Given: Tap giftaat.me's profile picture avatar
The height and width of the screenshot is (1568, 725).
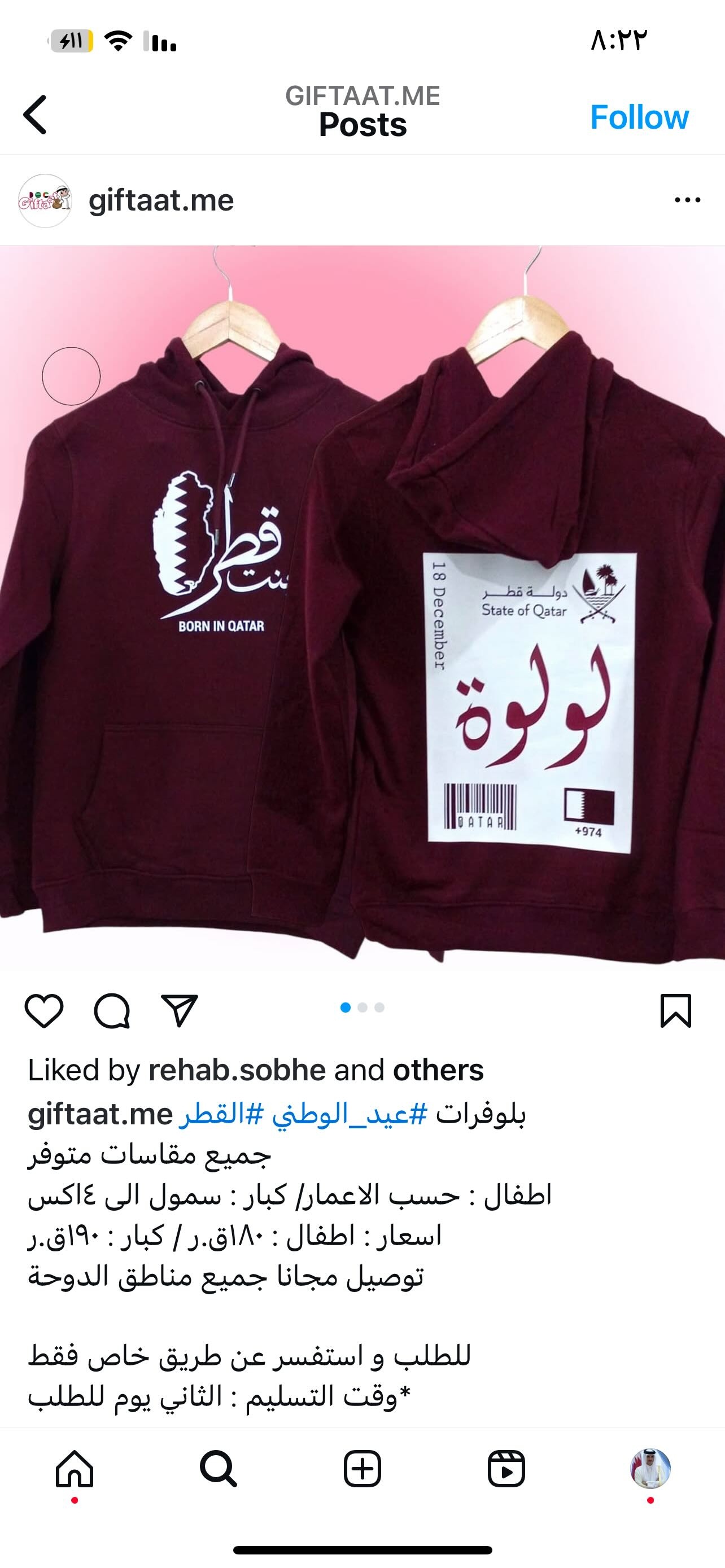Looking at the screenshot, I should (45, 201).
